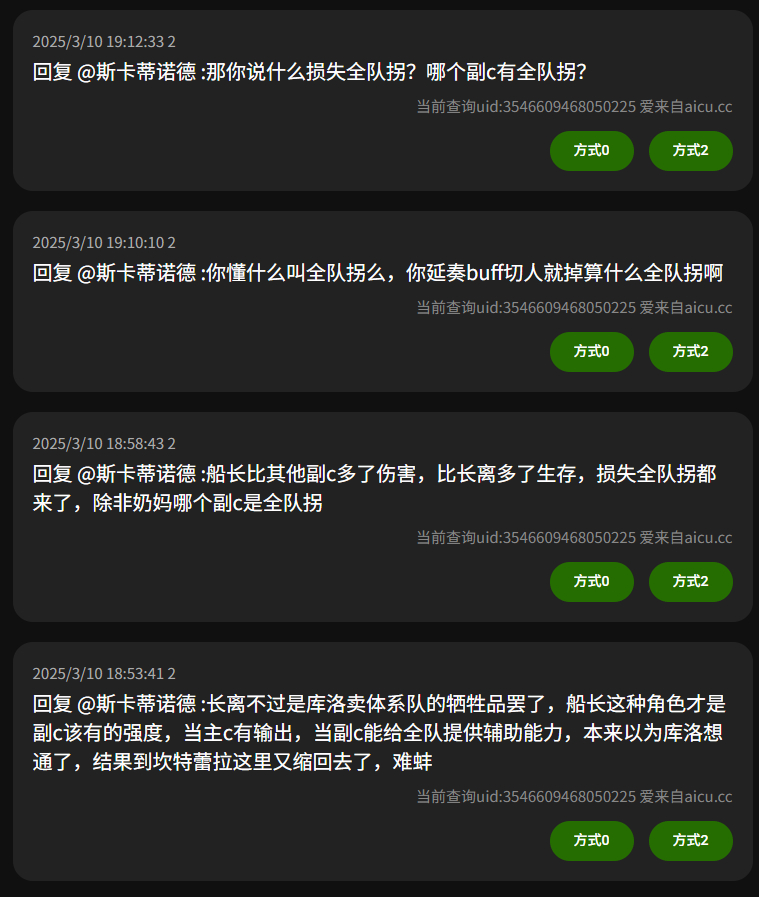Choose 方式0 on the 18:53:41 comment

pyautogui.click(x=591, y=841)
